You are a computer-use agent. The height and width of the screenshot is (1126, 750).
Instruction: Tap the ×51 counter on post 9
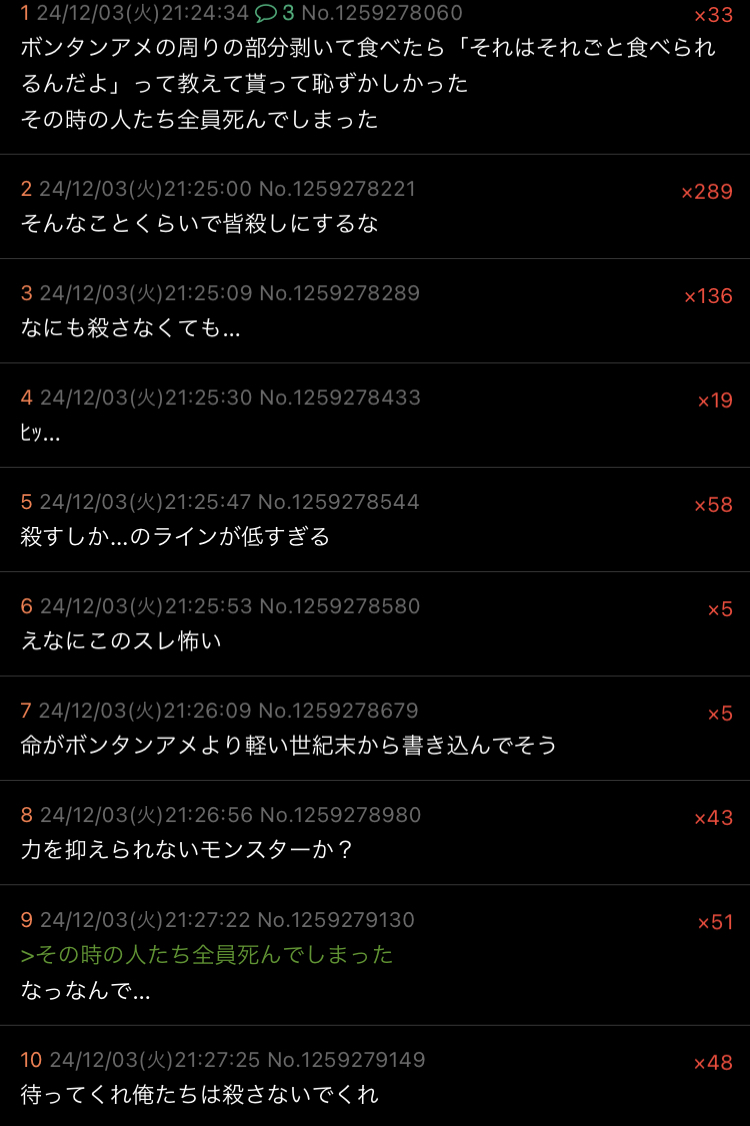pos(714,922)
